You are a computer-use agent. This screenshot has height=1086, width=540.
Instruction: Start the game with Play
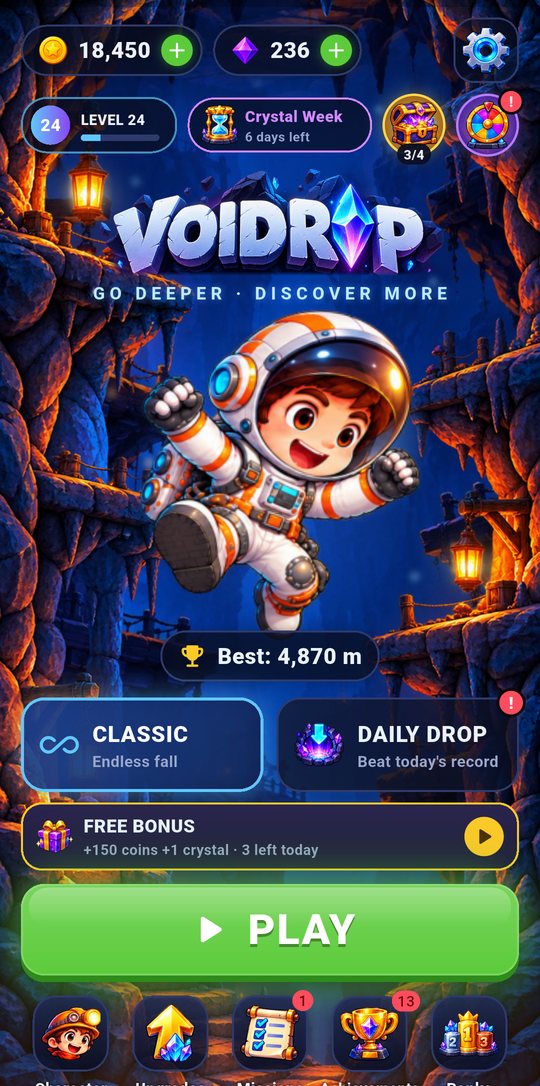coord(270,929)
